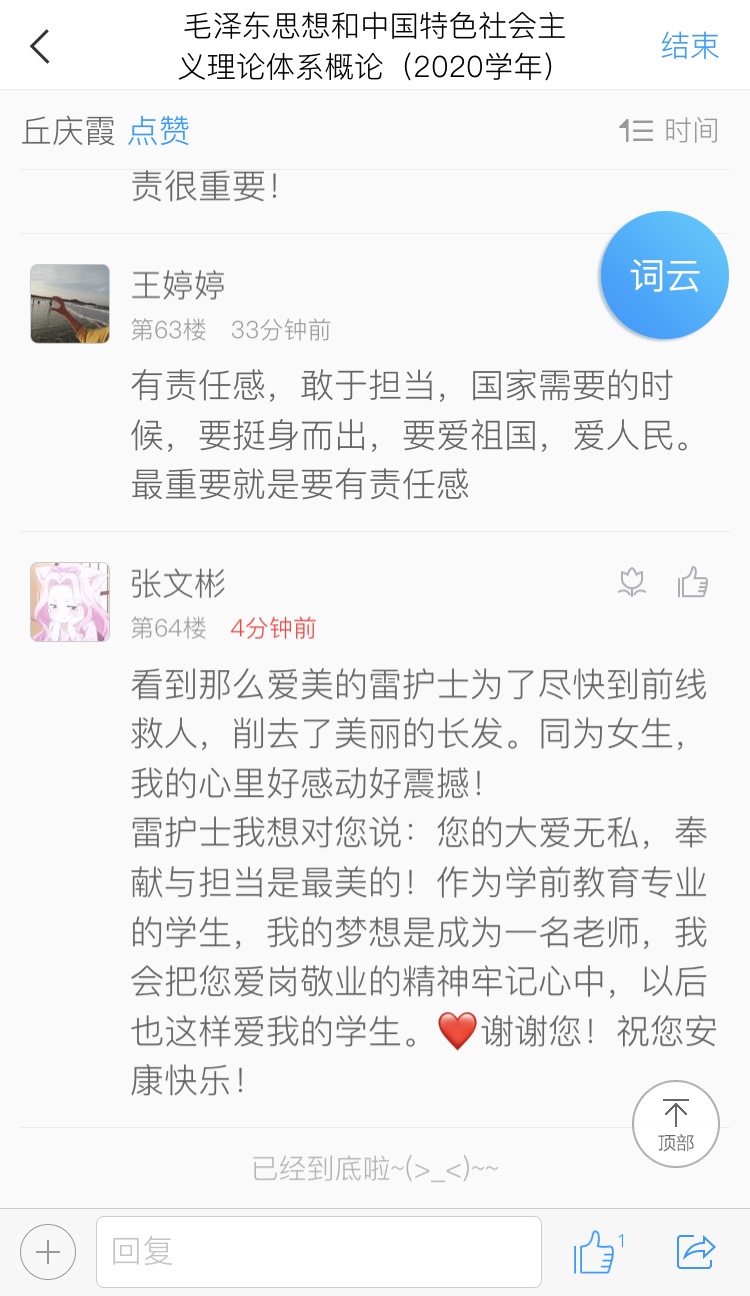The width and height of the screenshot is (750, 1296).
Task: Sort comments by 时间
Action: (x=668, y=131)
